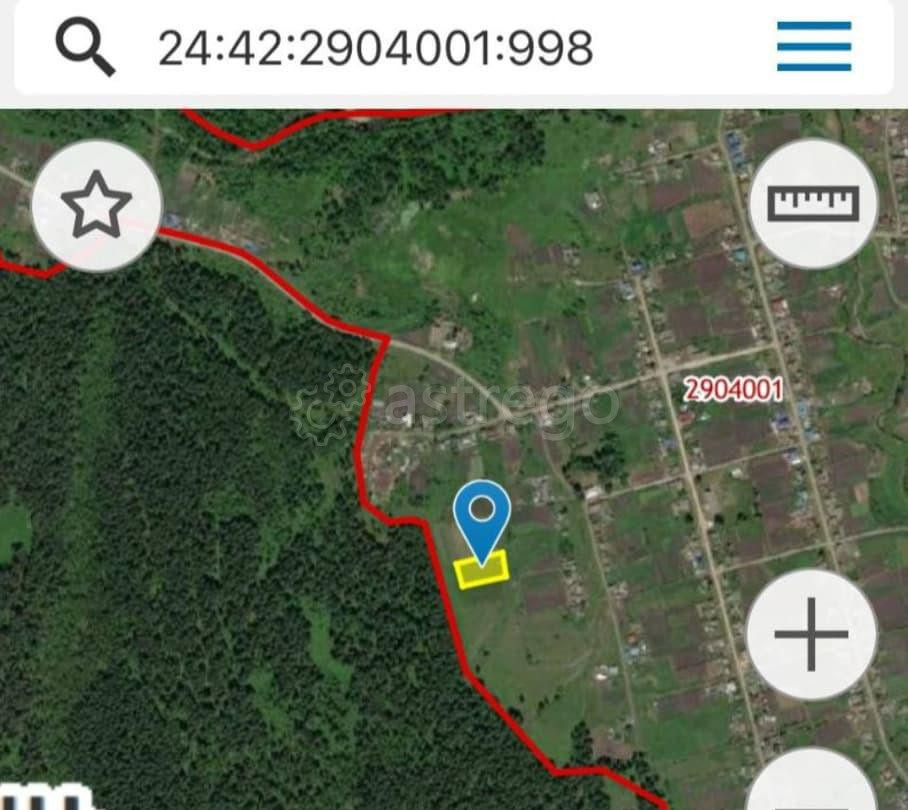
Task: Select the blue location pin marker
Action: [482, 515]
